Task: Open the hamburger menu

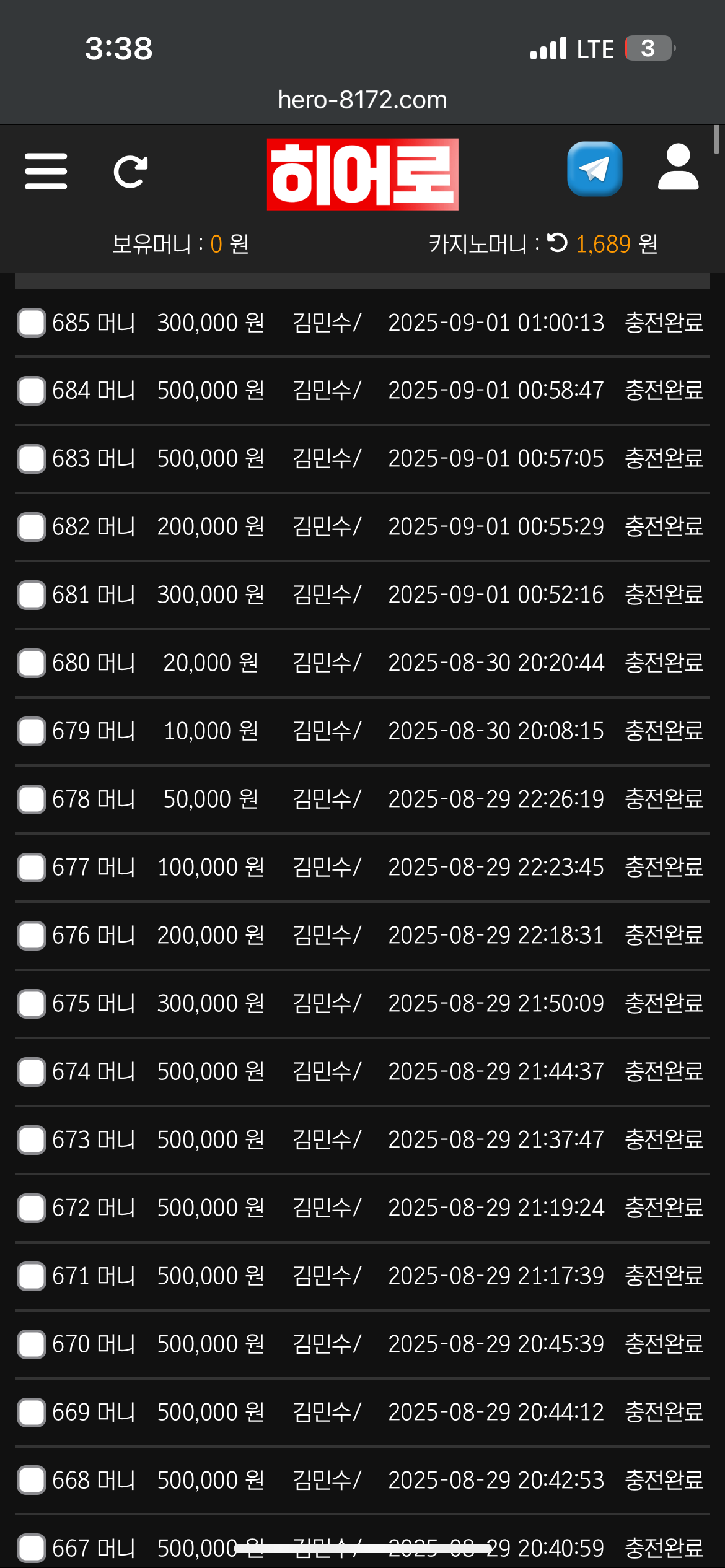Action: [x=46, y=172]
